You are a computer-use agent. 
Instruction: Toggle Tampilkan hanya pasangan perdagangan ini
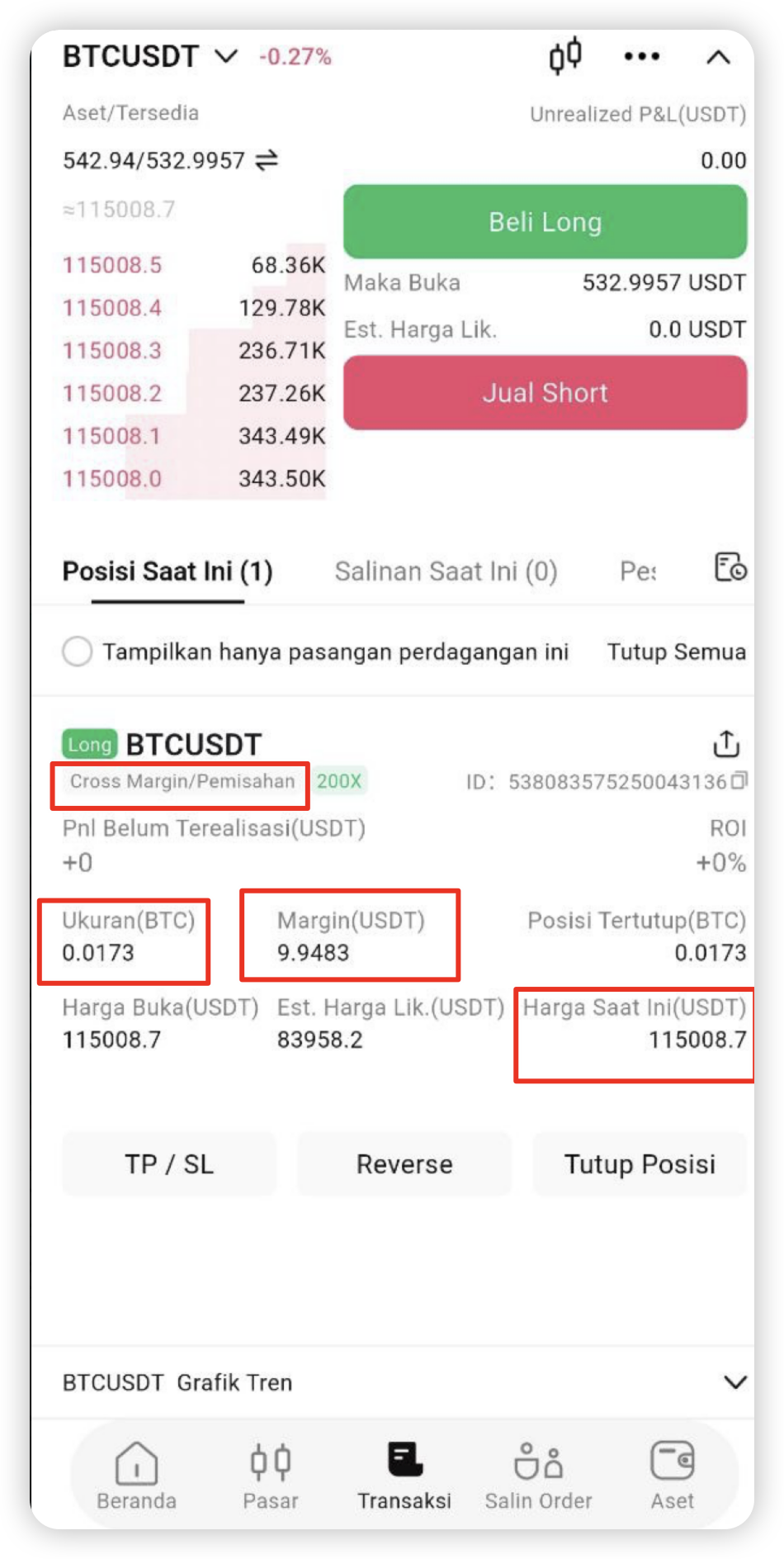click(x=77, y=652)
